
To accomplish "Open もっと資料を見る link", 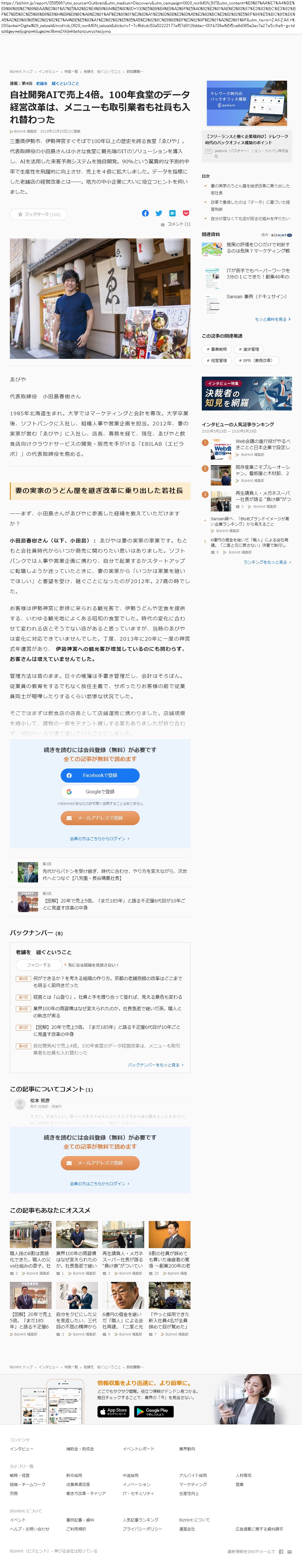I will point(272,319).
